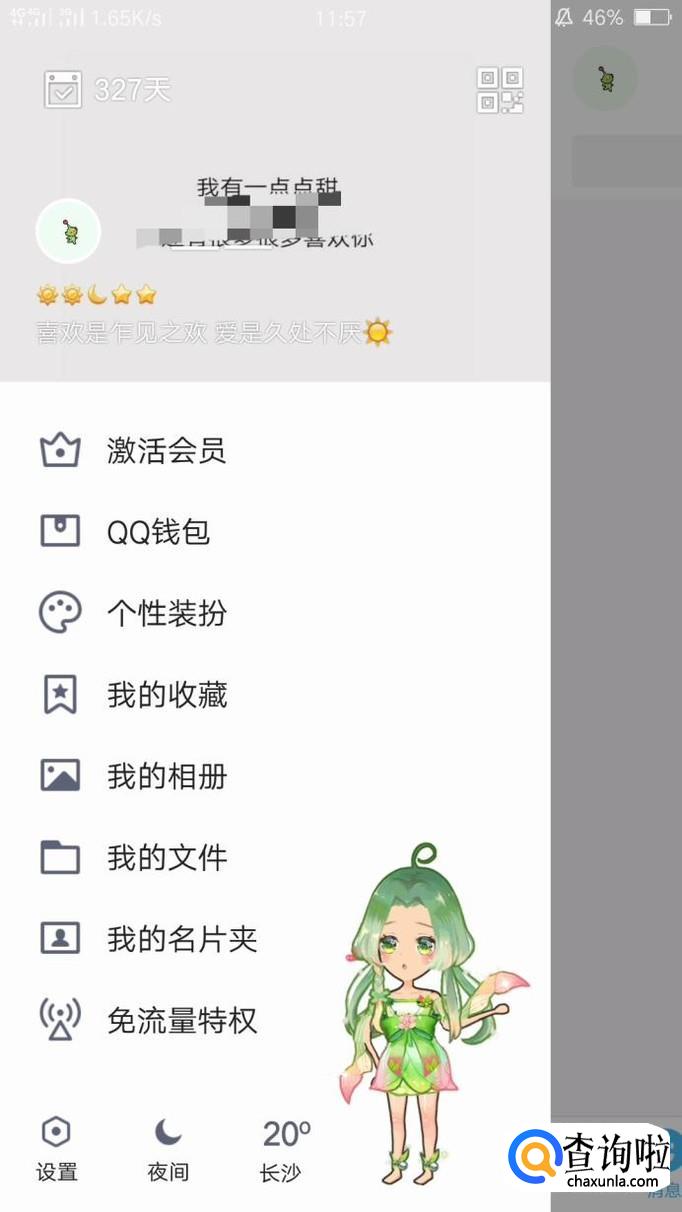Open 我的相册 album

point(166,776)
